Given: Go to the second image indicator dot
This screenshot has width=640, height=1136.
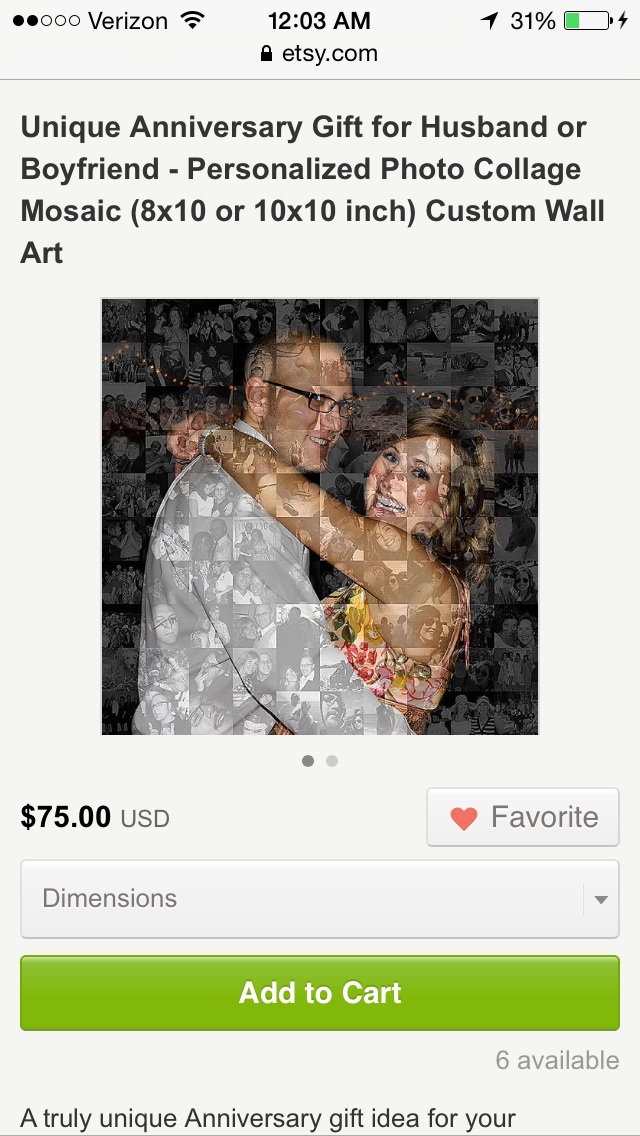Looking at the screenshot, I should tap(332, 761).
